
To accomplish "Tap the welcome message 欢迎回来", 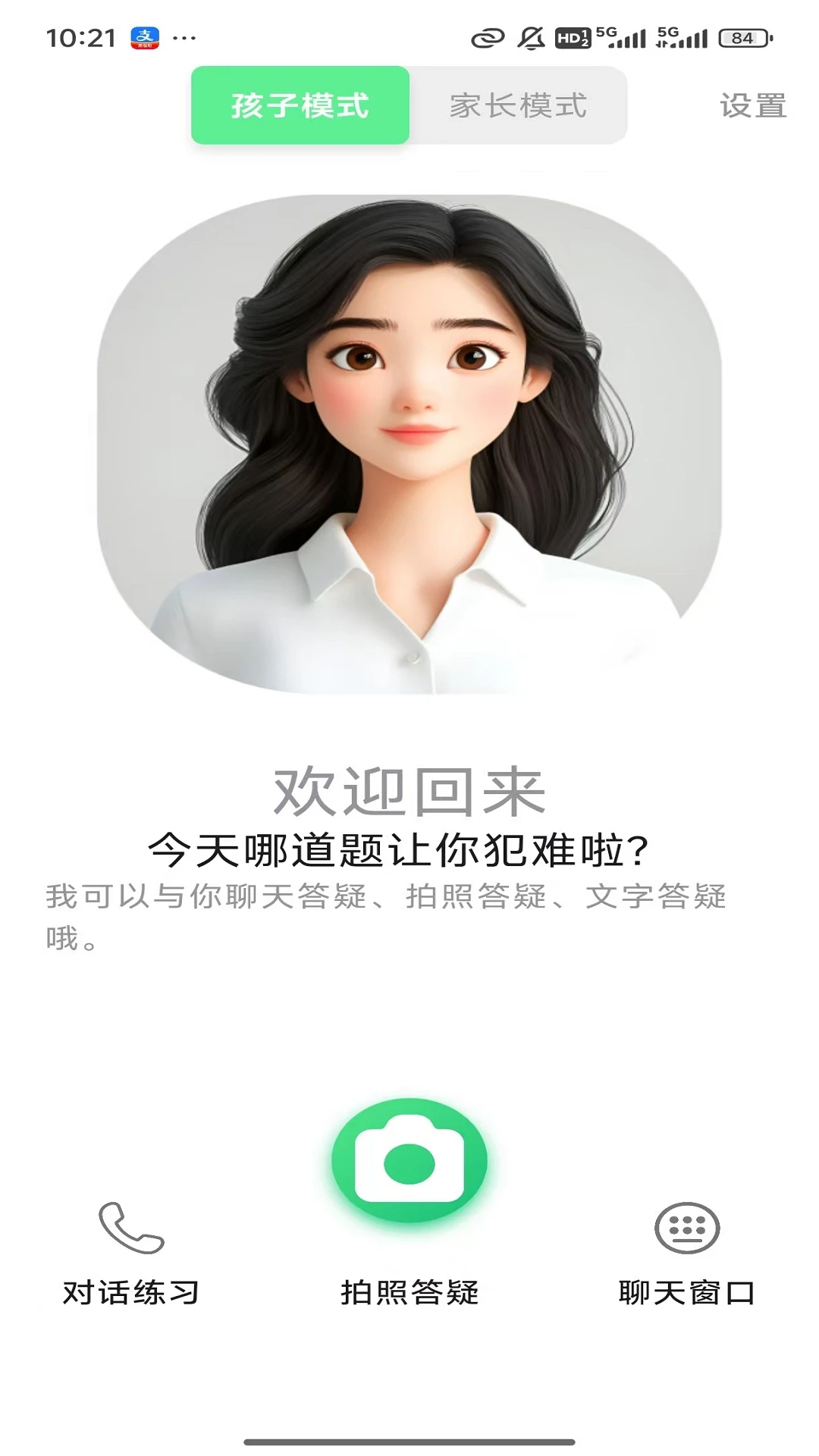I will pos(408,789).
